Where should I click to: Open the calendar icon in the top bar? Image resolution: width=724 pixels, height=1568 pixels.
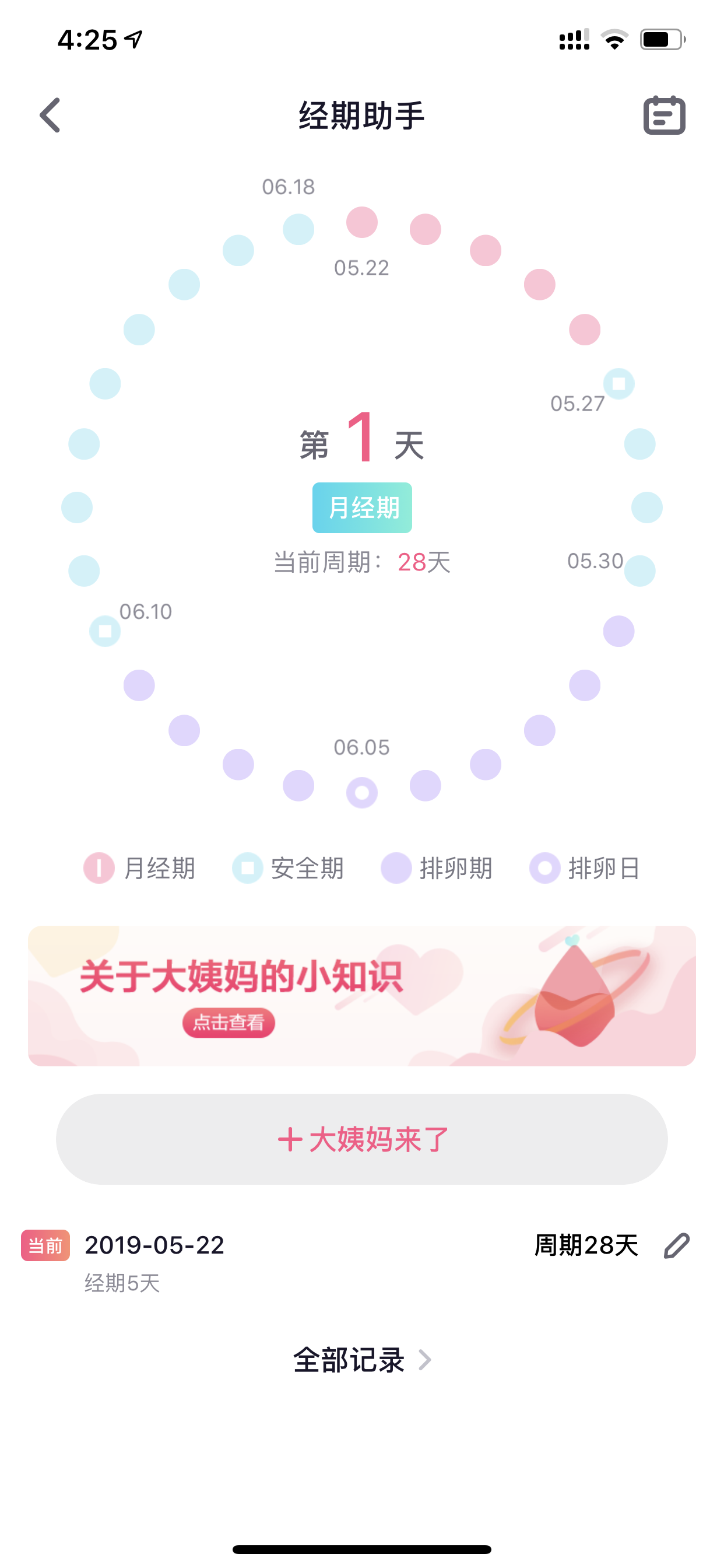coord(665,115)
